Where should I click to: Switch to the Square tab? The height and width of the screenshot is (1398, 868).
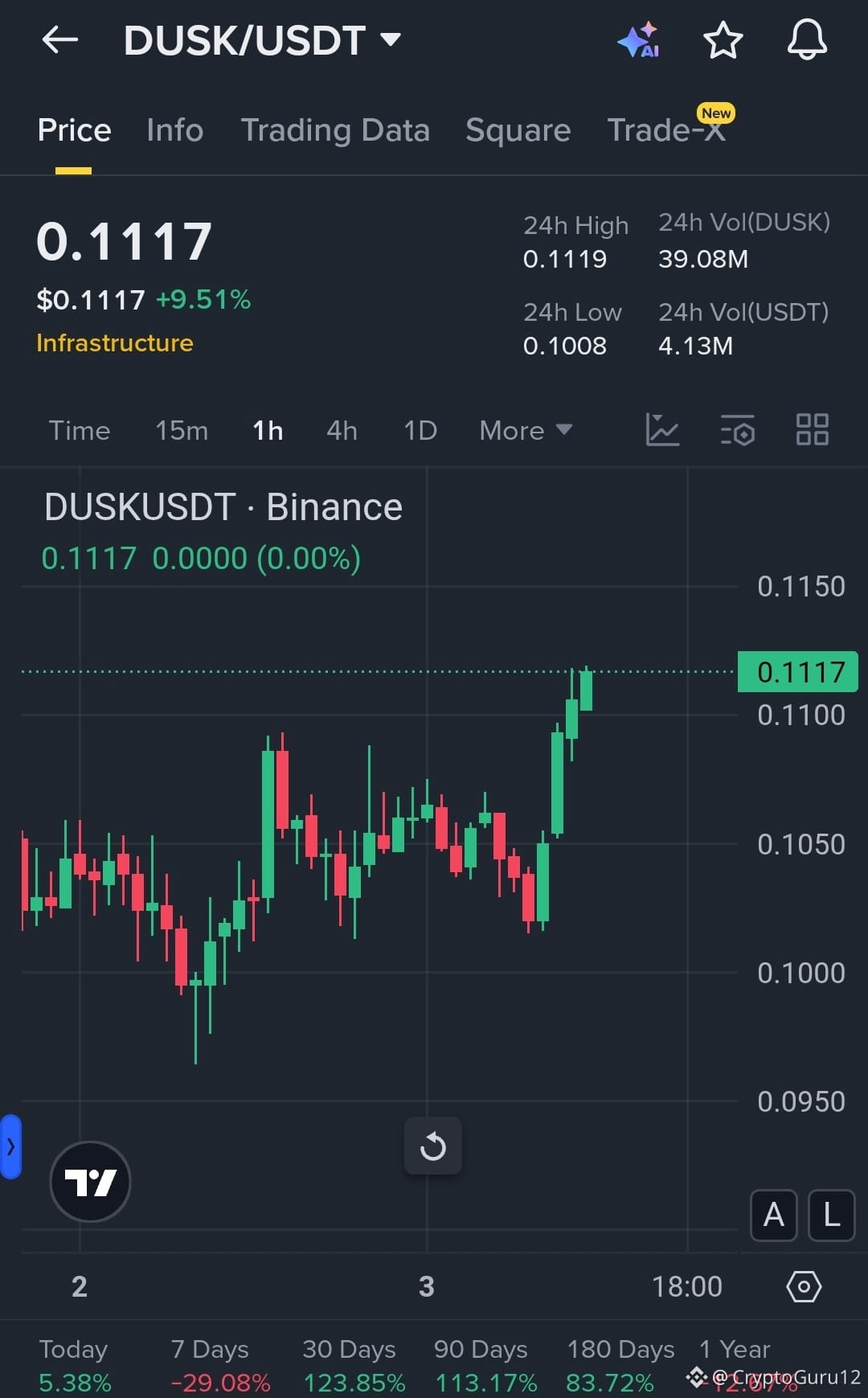coord(518,130)
